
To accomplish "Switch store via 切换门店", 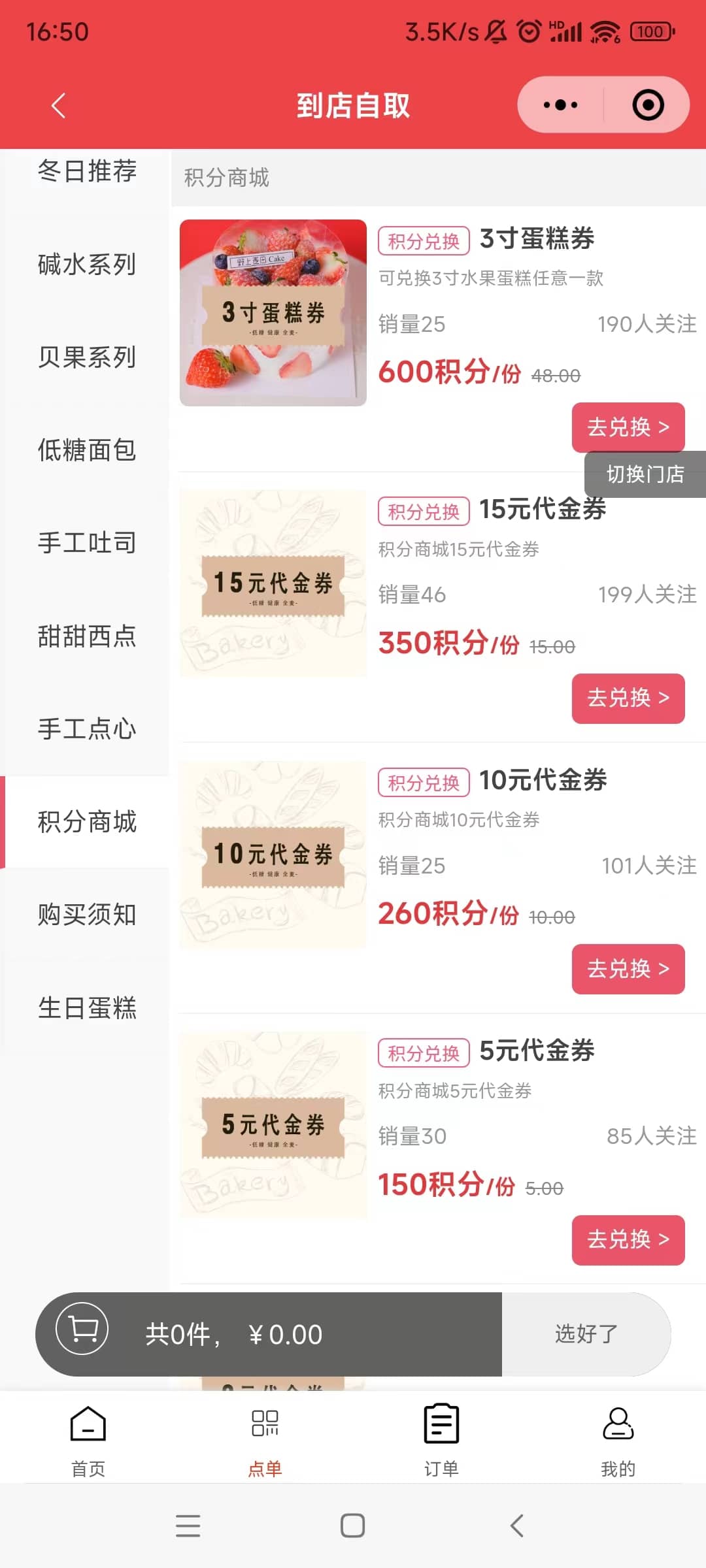I will [x=645, y=474].
